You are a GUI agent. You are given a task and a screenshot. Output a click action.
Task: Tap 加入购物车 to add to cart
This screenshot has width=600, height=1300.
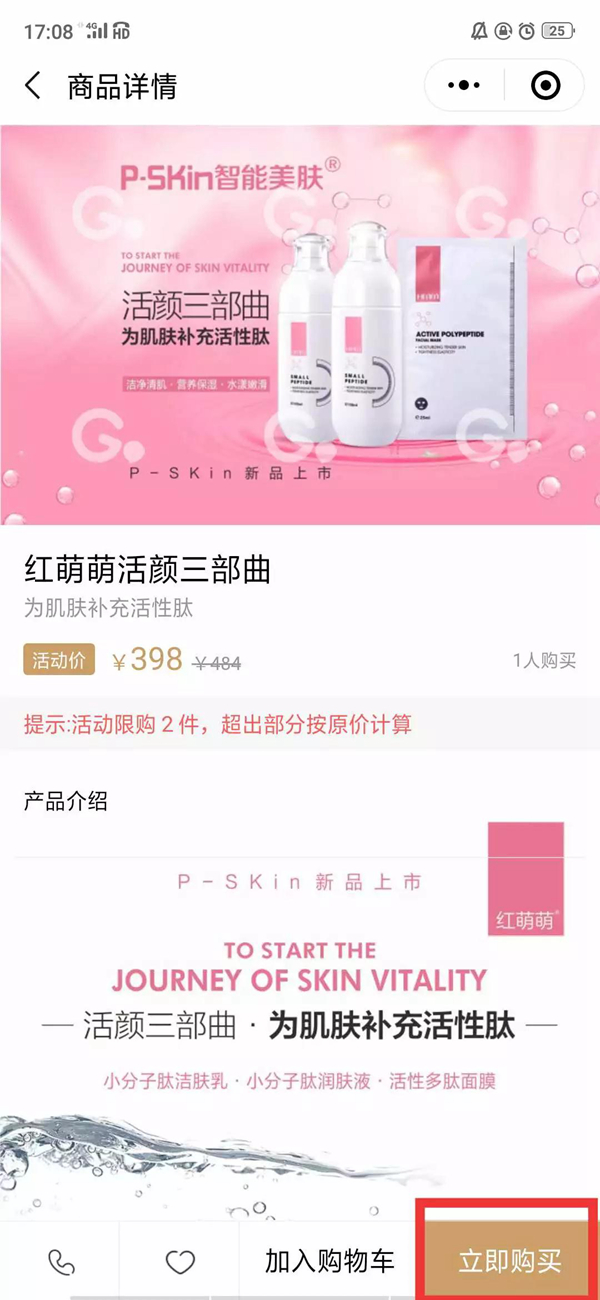pos(329,1262)
